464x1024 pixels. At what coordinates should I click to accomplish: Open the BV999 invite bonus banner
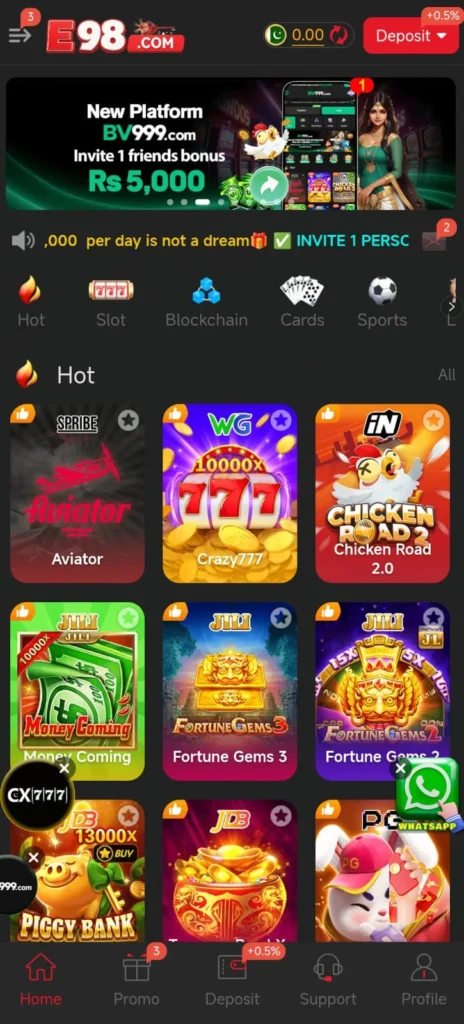(x=231, y=144)
